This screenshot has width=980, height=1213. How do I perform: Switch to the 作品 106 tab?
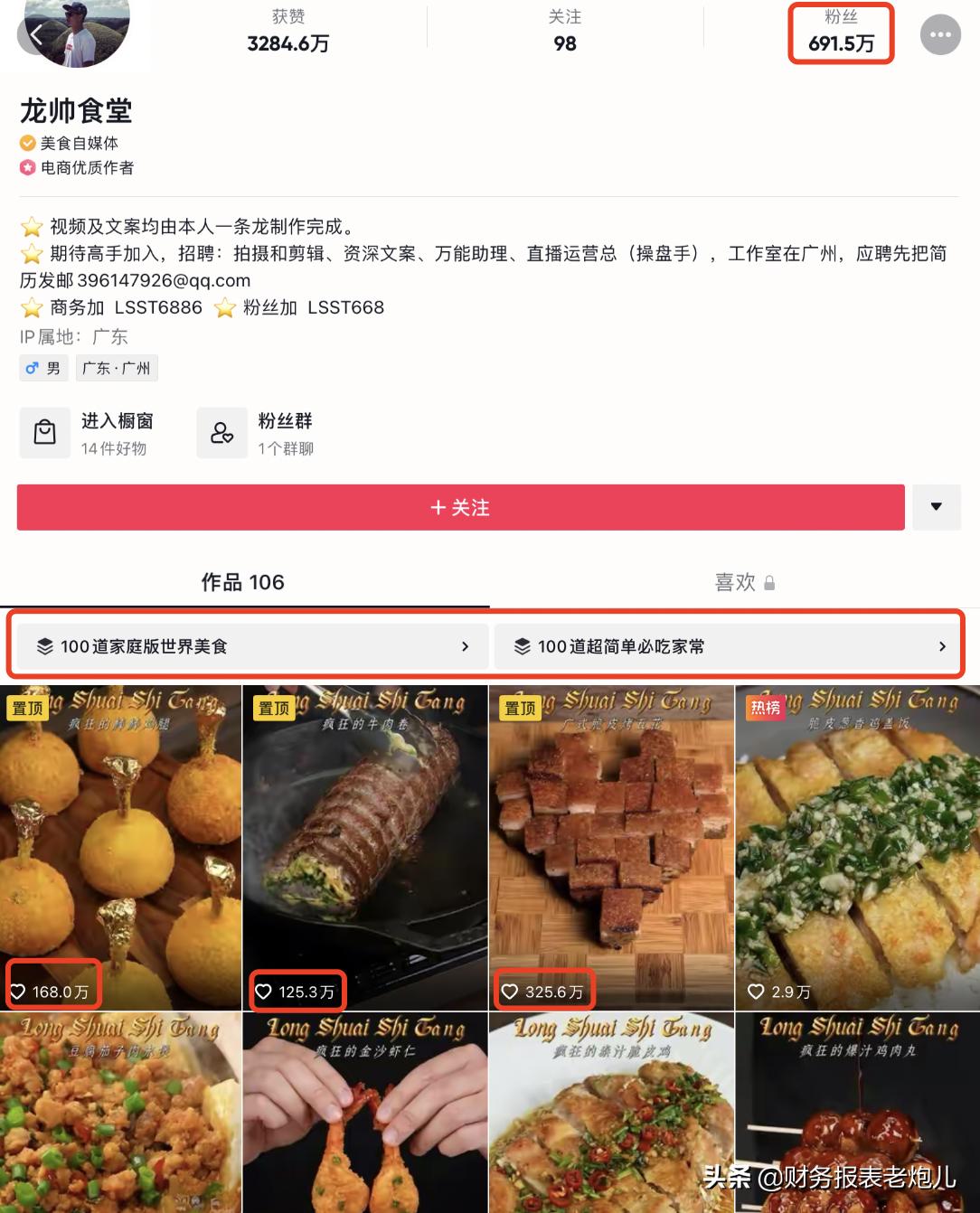[240, 583]
